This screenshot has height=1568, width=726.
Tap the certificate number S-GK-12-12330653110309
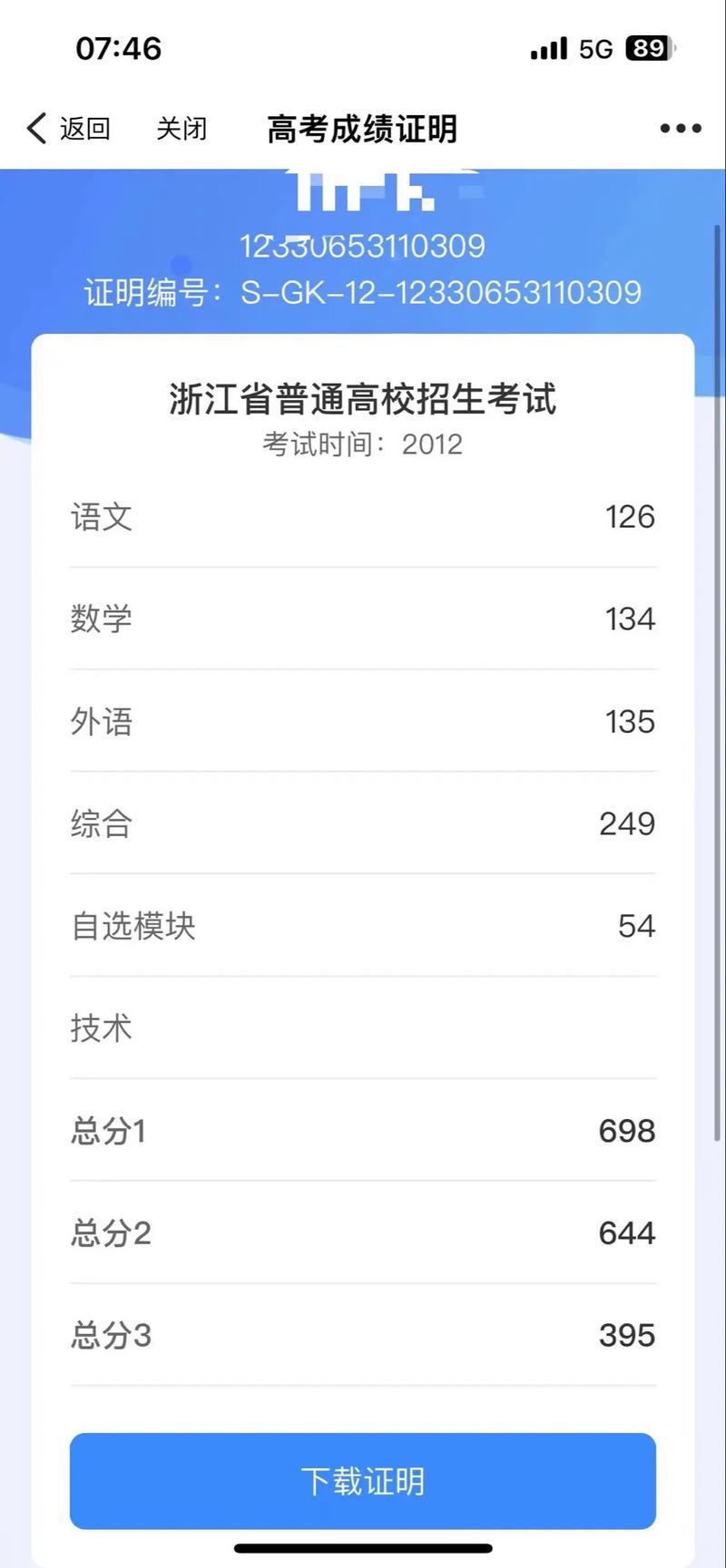coord(363,292)
